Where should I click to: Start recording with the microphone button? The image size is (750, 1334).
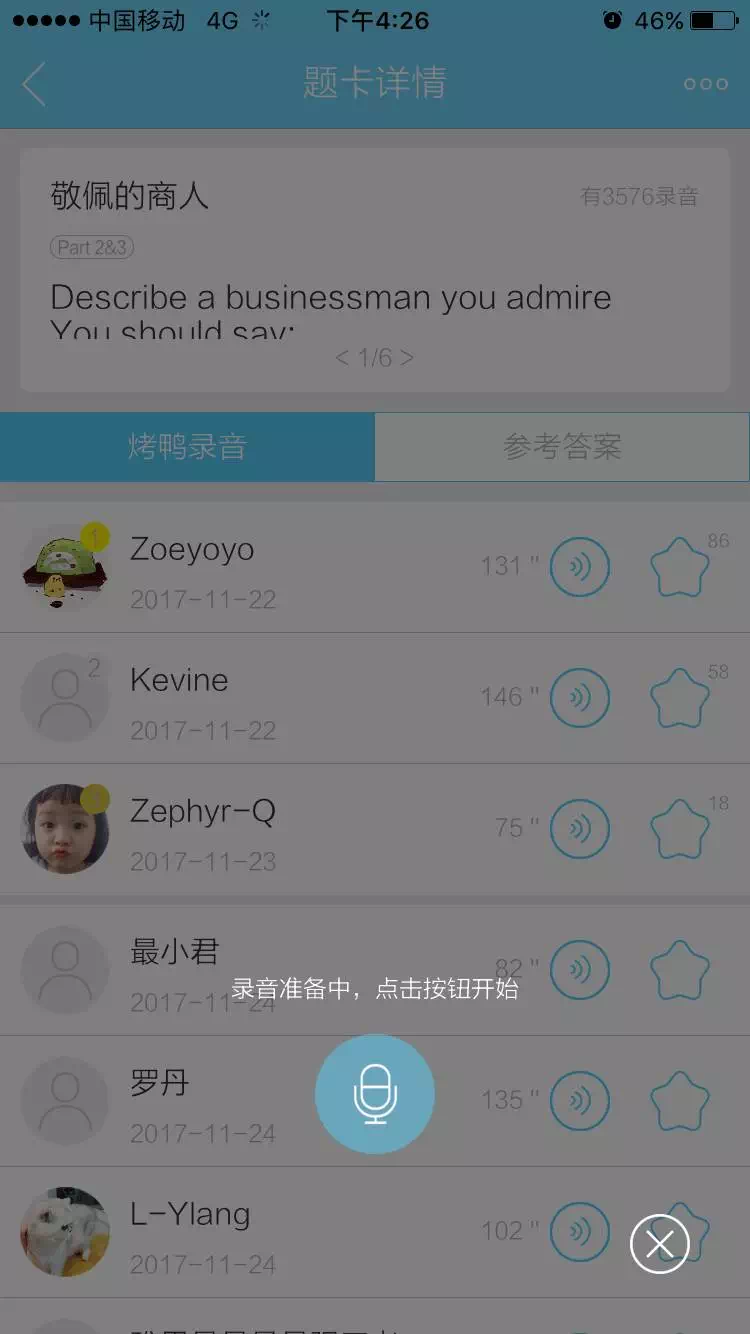(375, 1094)
